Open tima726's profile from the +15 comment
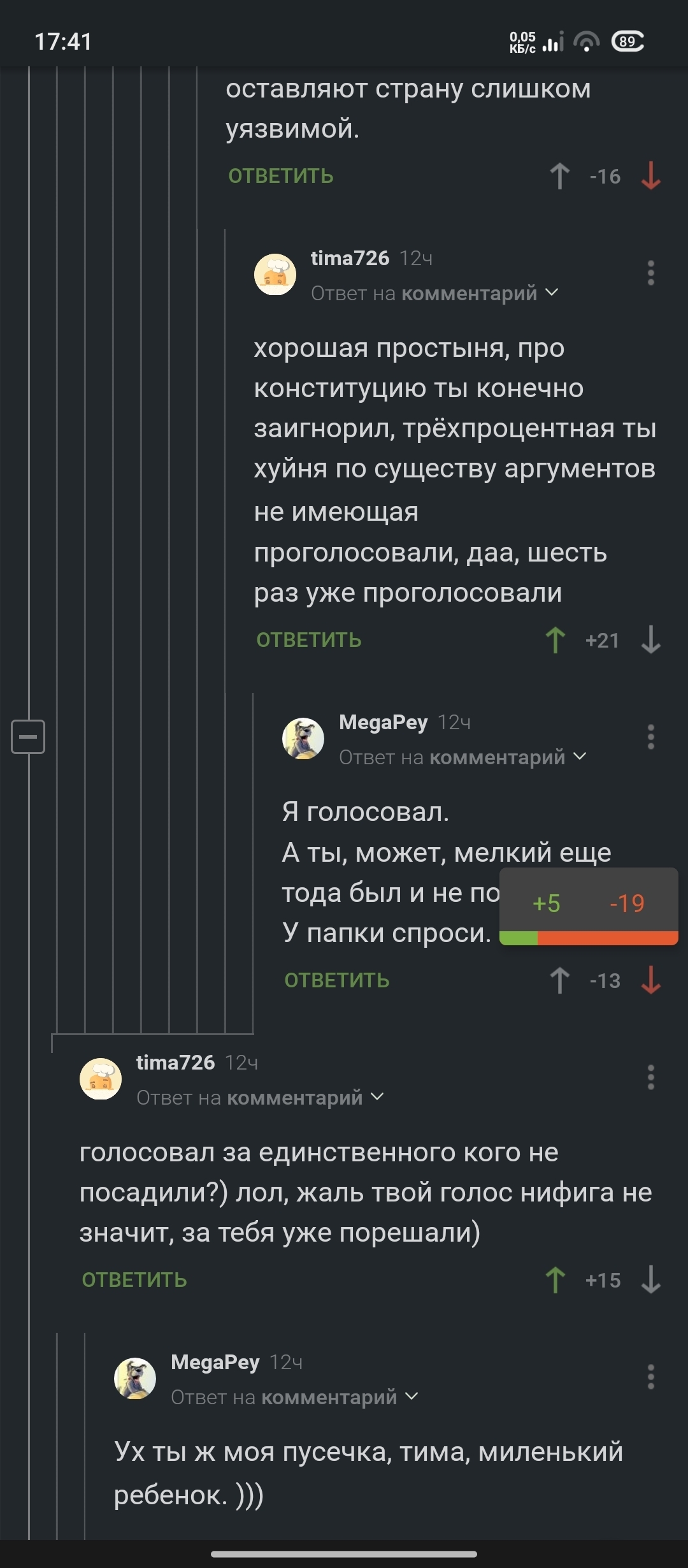Screen dimensions: 688x1568 175,1063
